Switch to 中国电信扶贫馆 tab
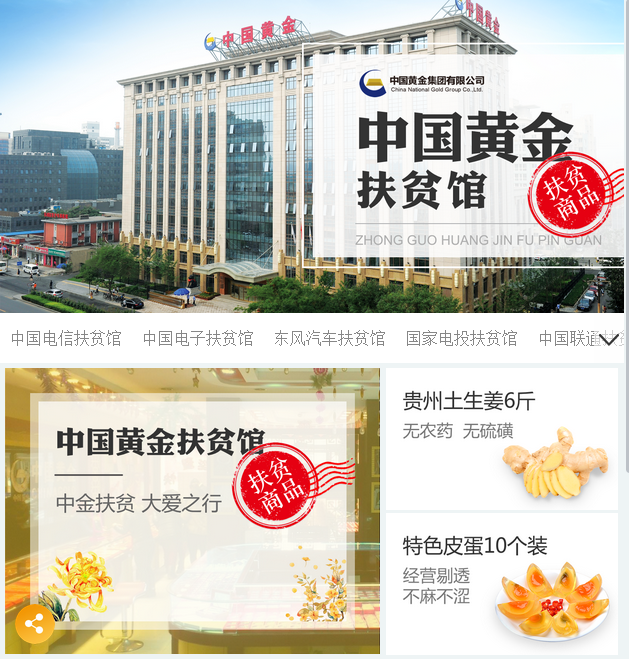The height and width of the screenshot is (659, 629). [x=66, y=338]
